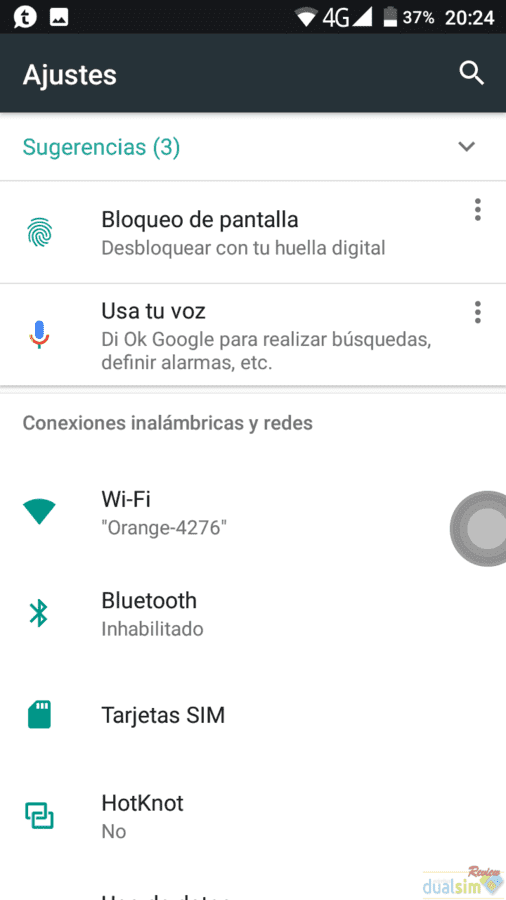Open Bloqueo de pantalla suggestion
Screen dimensions: 506x900
(253, 232)
